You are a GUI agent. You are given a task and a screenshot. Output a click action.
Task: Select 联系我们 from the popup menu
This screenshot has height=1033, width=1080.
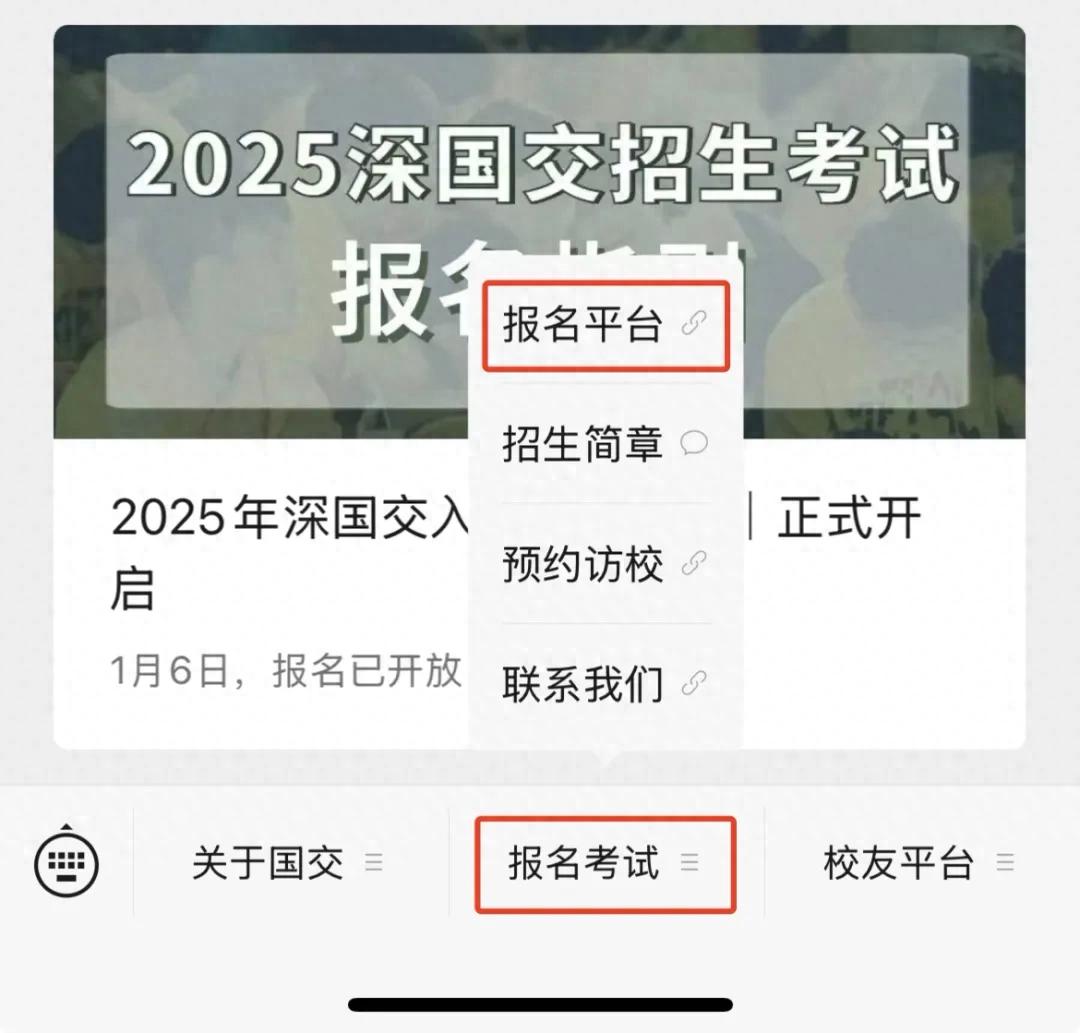point(606,685)
